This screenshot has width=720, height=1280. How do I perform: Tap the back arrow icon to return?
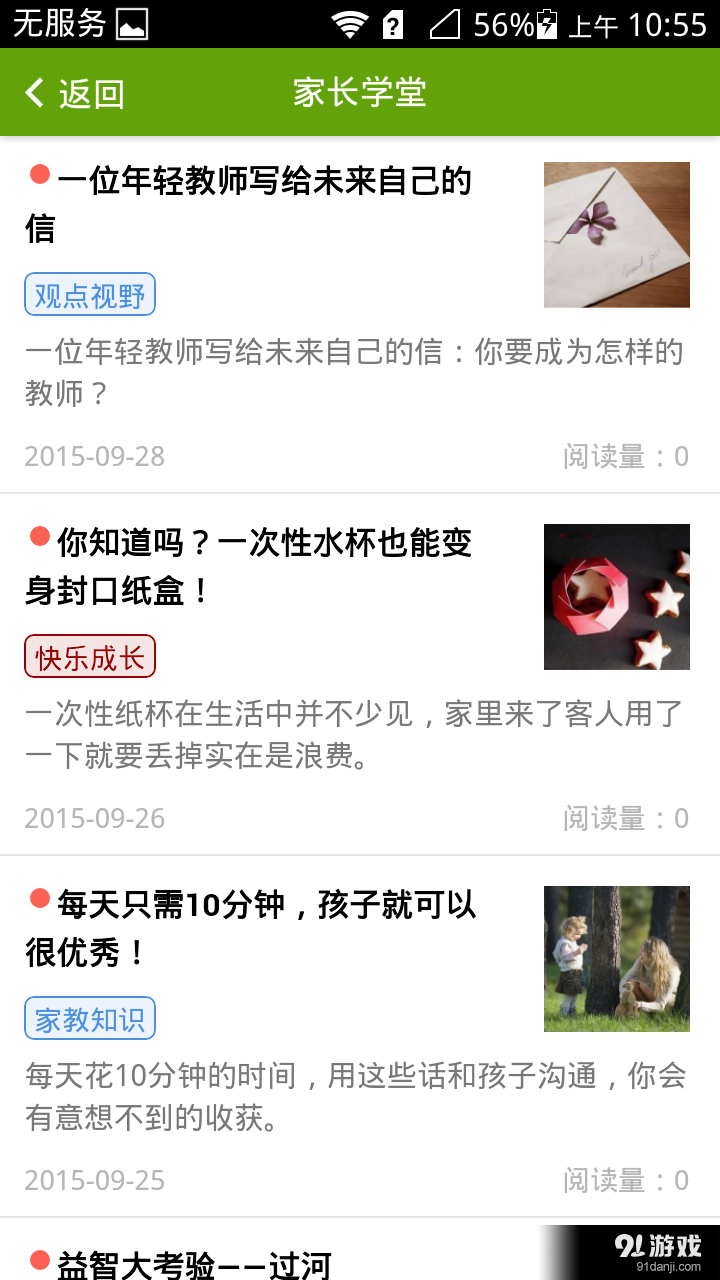[34, 92]
